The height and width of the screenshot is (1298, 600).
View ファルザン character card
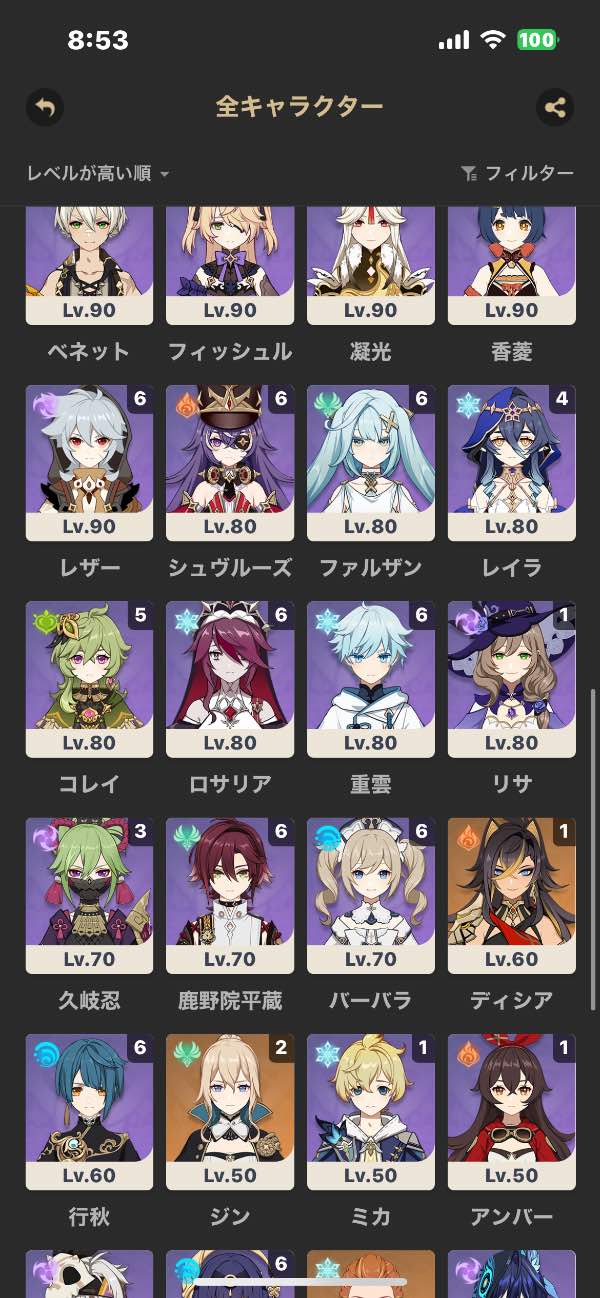[371, 462]
